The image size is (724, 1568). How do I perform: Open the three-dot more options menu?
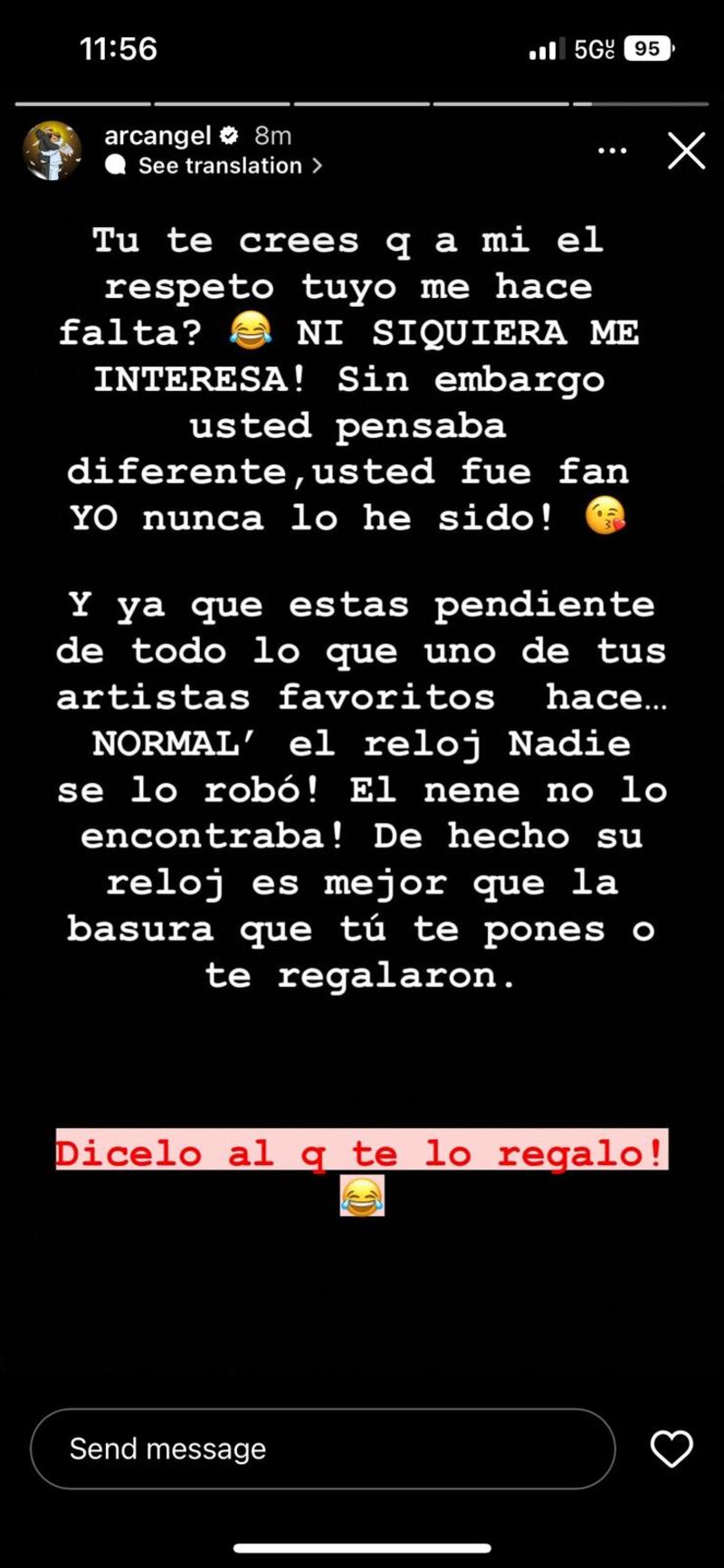pyautogui.click(x=613, y=151)
